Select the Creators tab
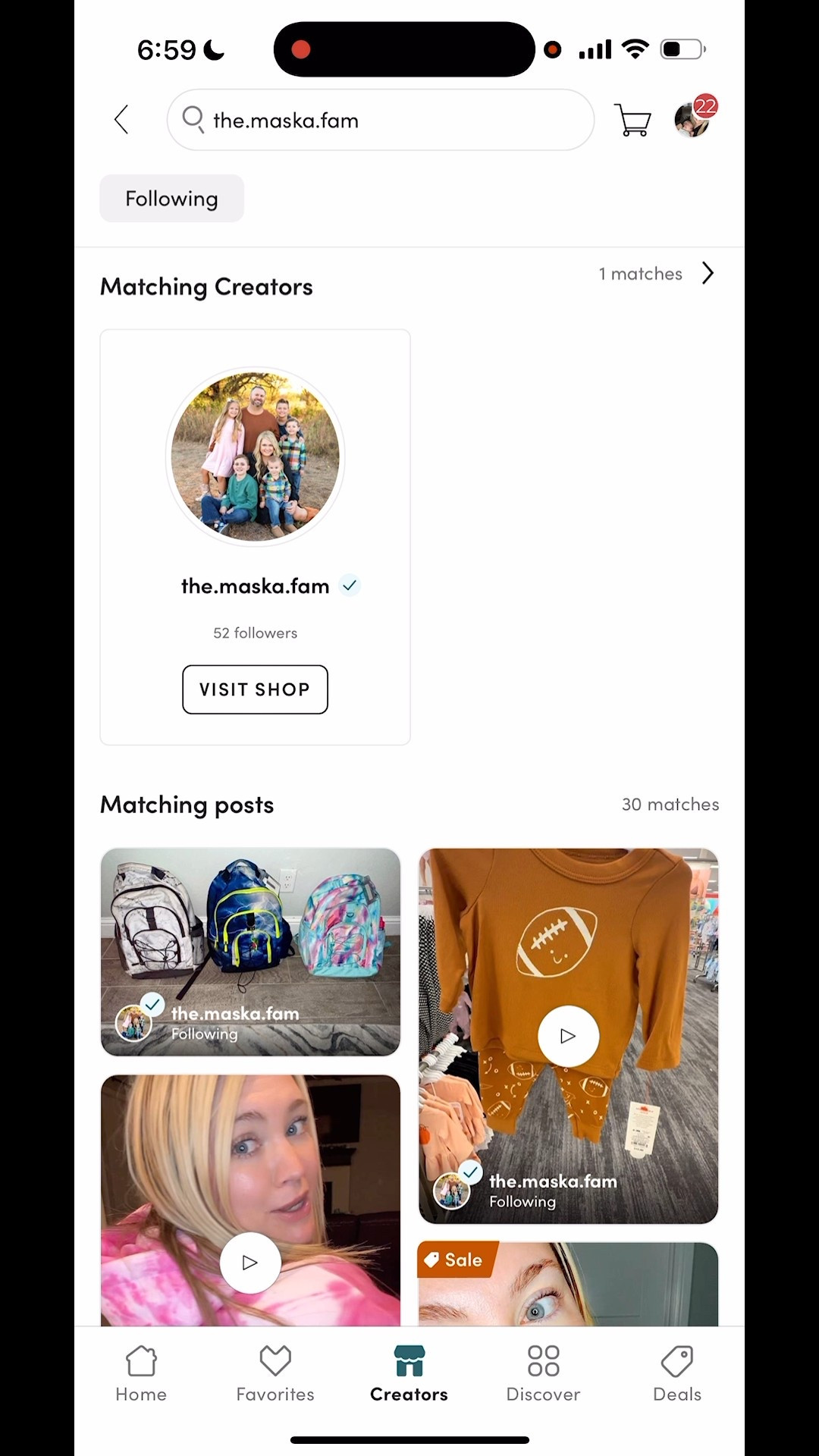819x1456 pixels. pos(409,1373)
